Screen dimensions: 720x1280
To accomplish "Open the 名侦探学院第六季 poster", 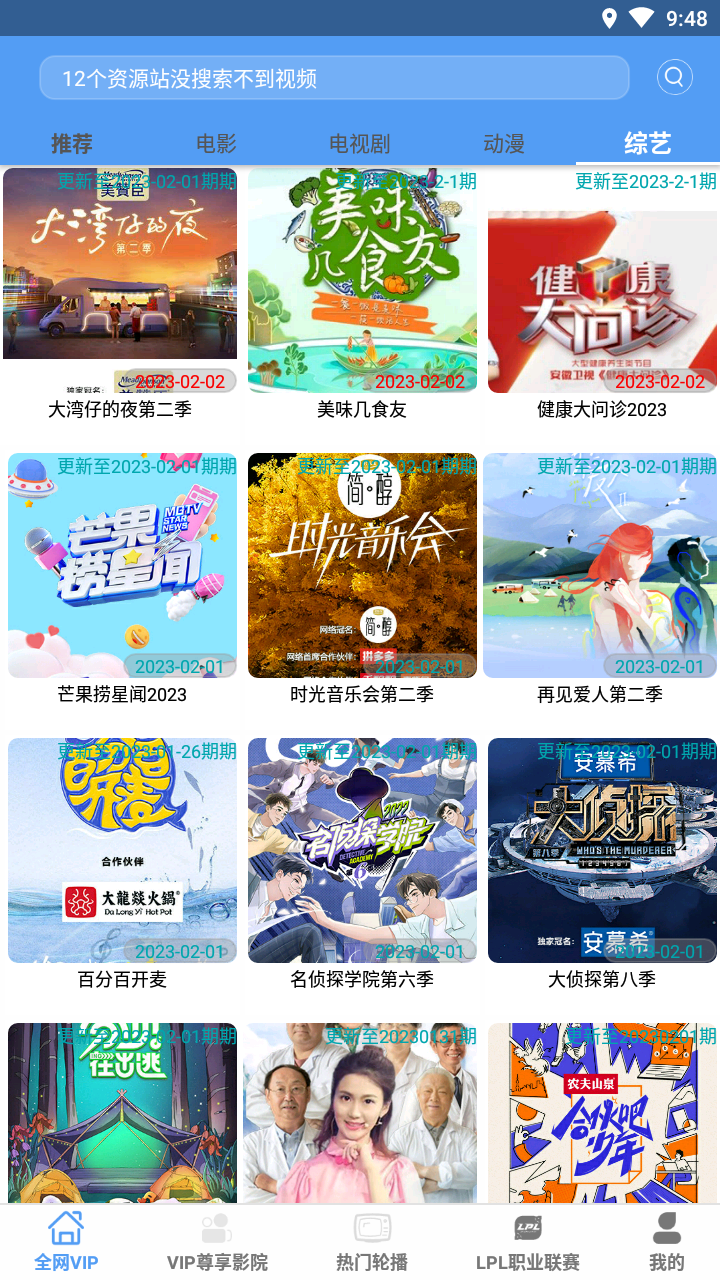I will (361, 850).
